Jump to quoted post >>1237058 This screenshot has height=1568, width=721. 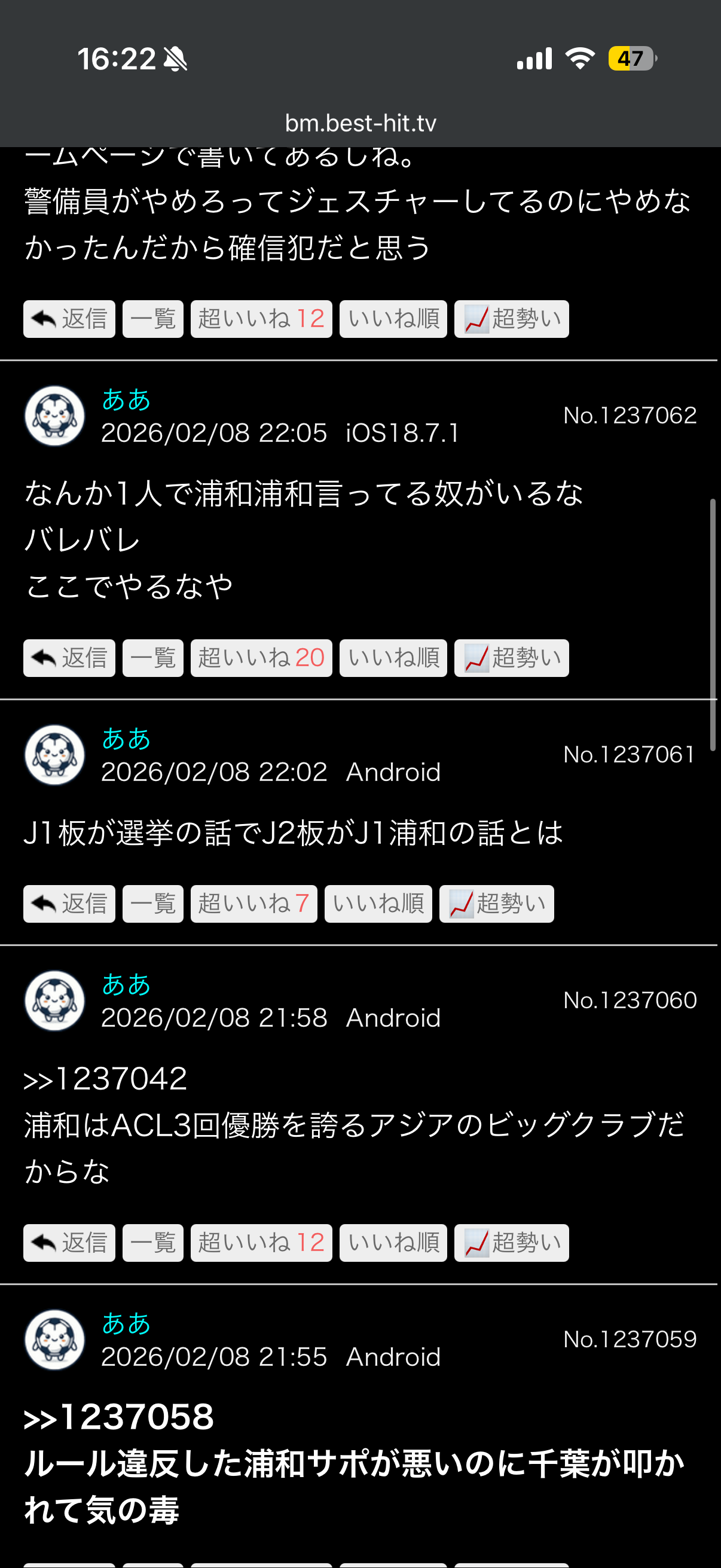pyautogui.click(x=119, y=1418)
